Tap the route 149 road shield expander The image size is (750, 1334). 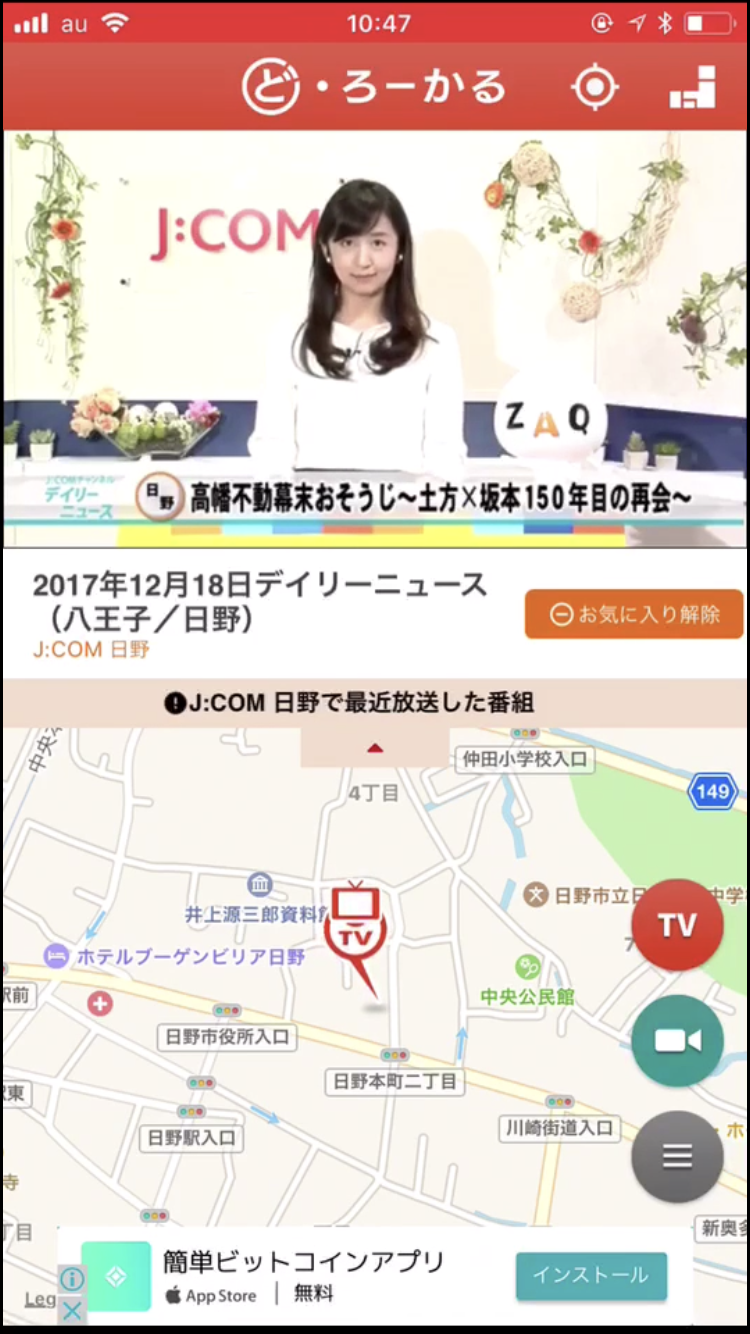point(712,791)
